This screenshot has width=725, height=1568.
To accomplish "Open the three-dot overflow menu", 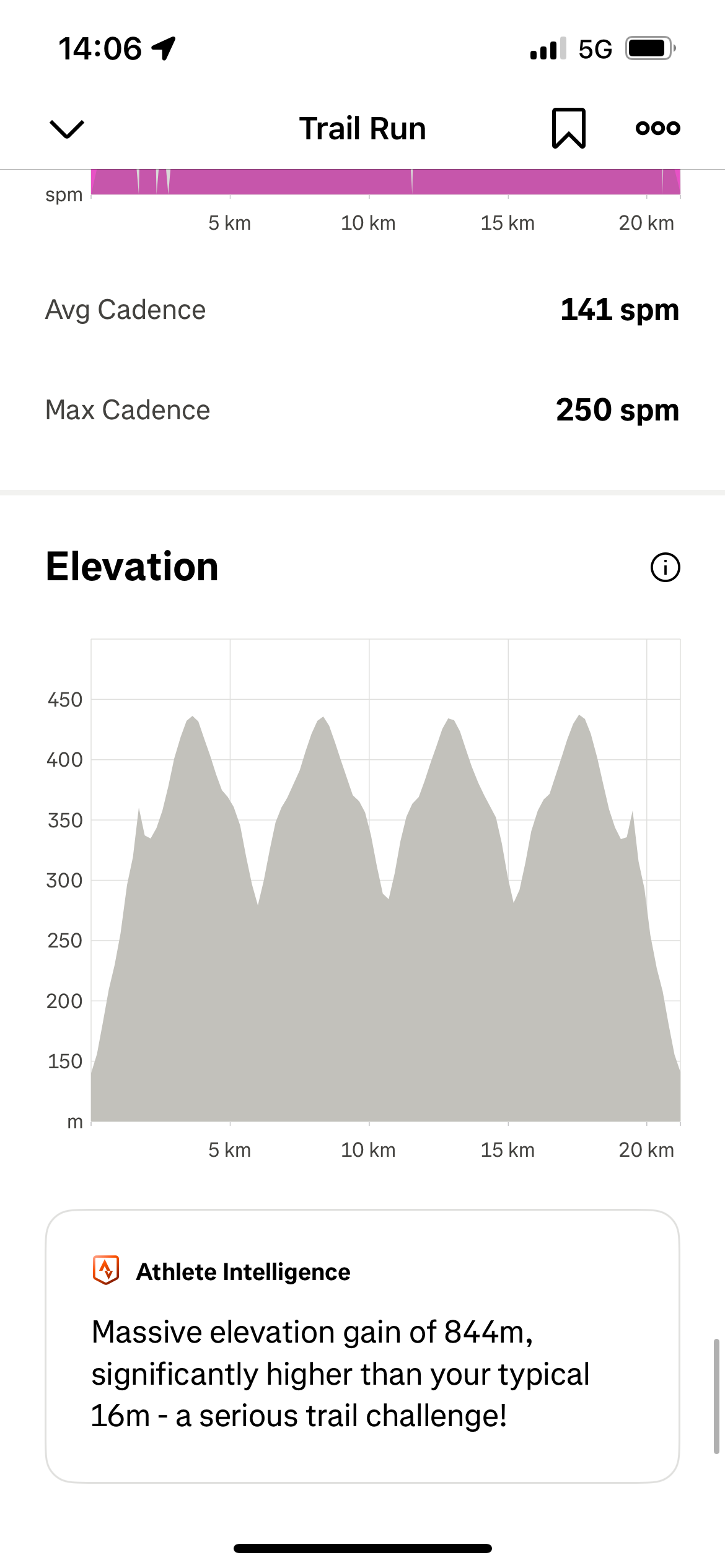I will (x=658, y=128).
